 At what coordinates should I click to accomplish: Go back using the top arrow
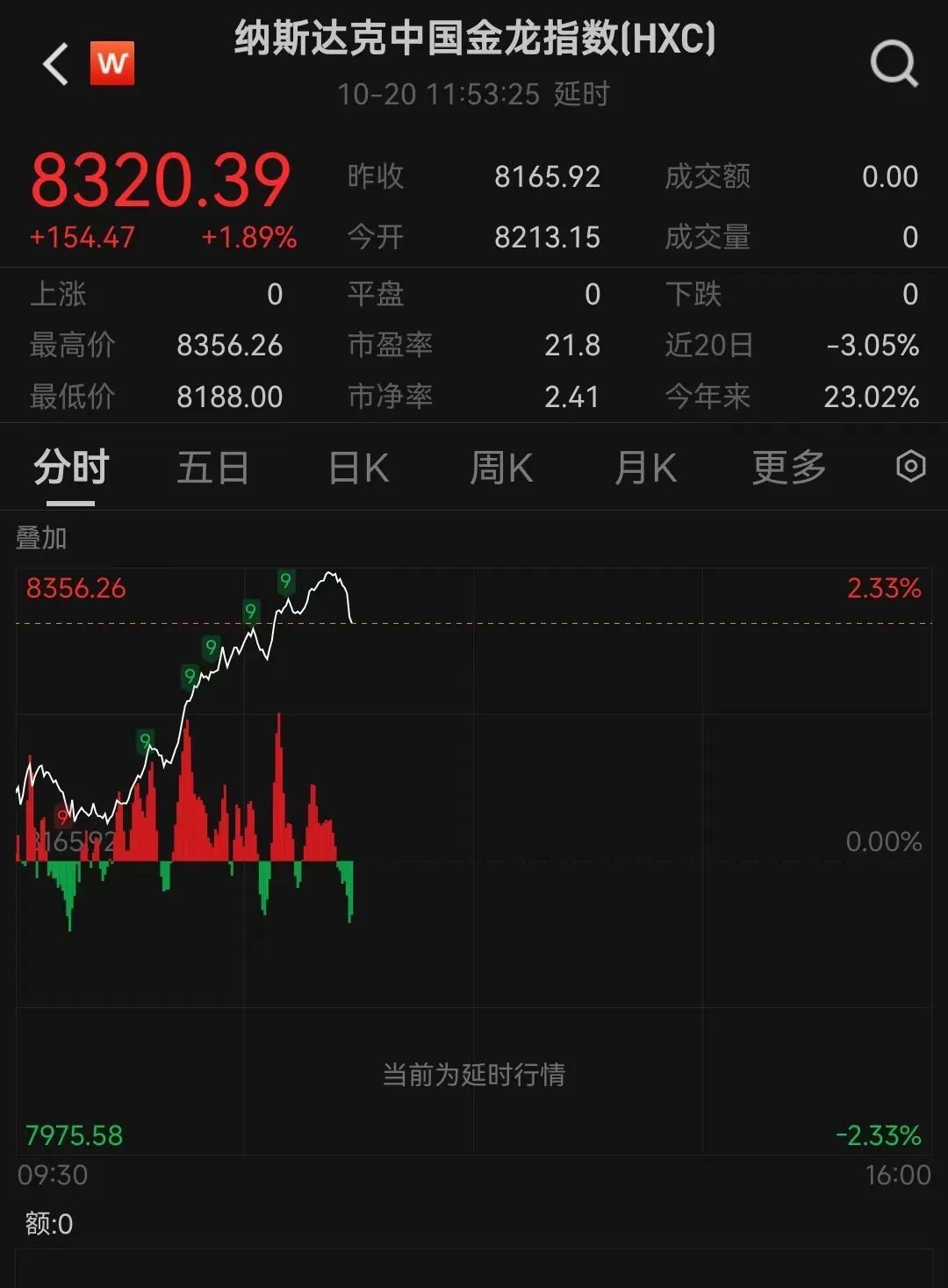(x=56, y=64)
